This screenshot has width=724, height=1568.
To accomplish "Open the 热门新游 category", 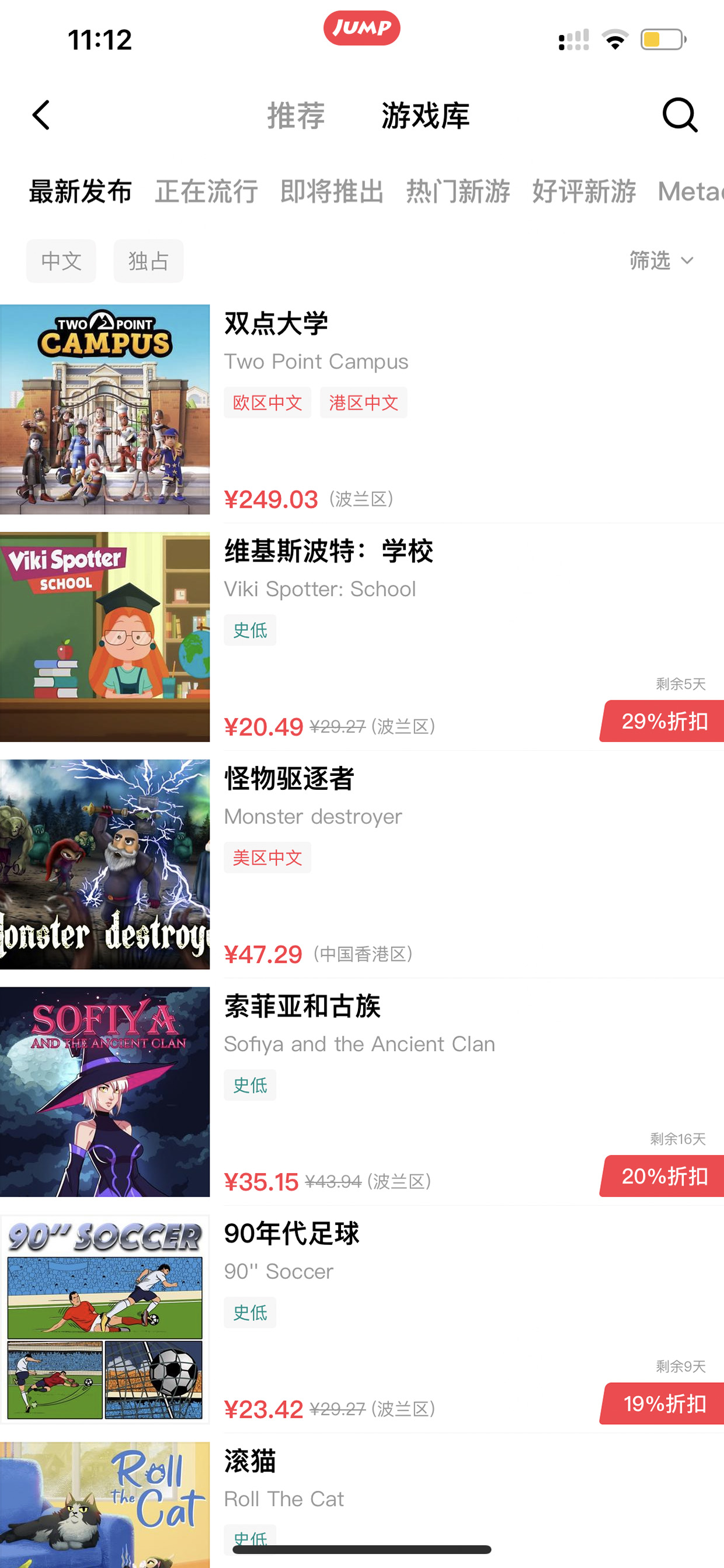I will [458, 192].
